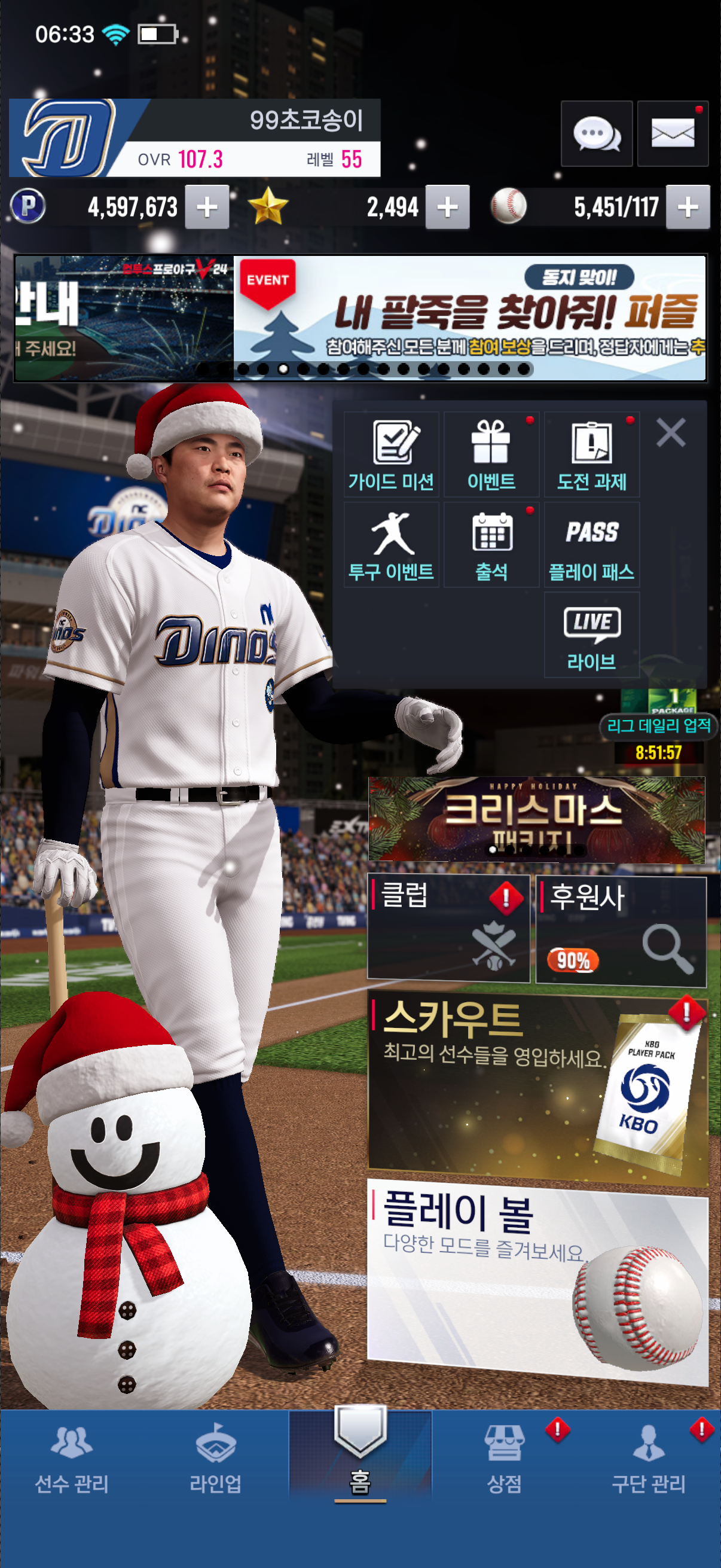Open 투구 이벤트
Screen dimensions: 721x1568
point(391,545)
